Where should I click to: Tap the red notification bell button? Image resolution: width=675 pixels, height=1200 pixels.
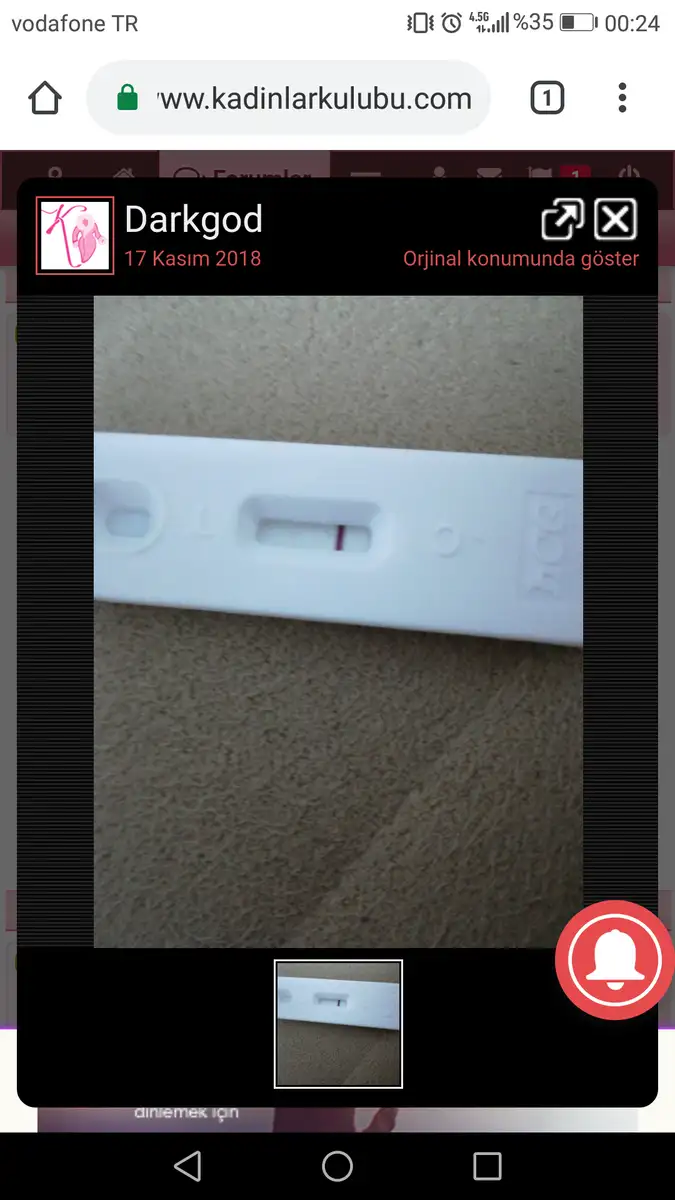pos(615,959)
